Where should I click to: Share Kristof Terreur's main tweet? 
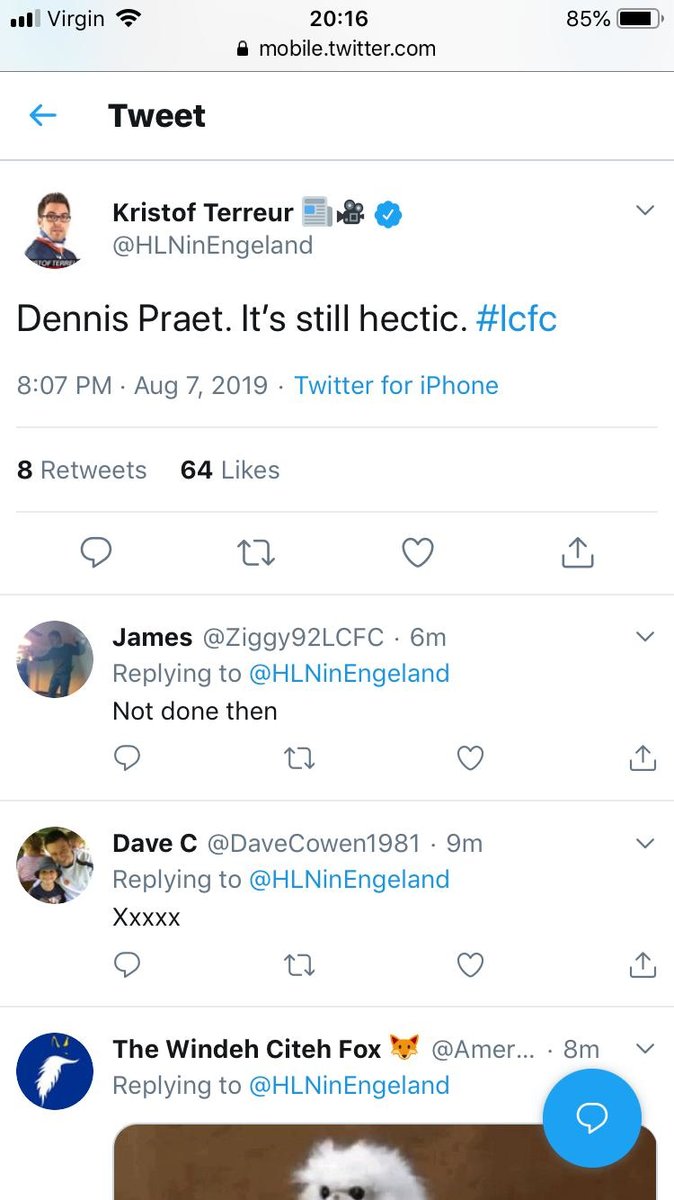click(x=578, y=551)
